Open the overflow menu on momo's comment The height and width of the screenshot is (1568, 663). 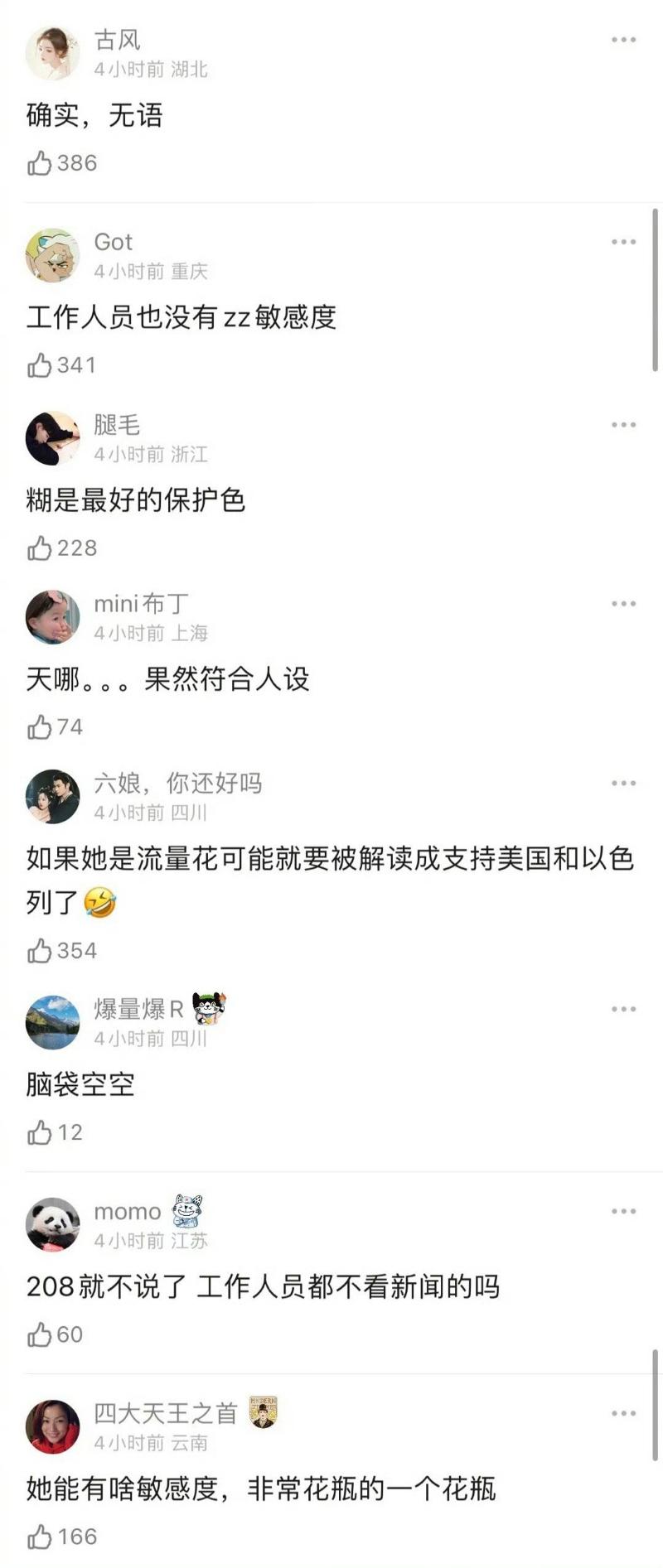click(623, 1212)
